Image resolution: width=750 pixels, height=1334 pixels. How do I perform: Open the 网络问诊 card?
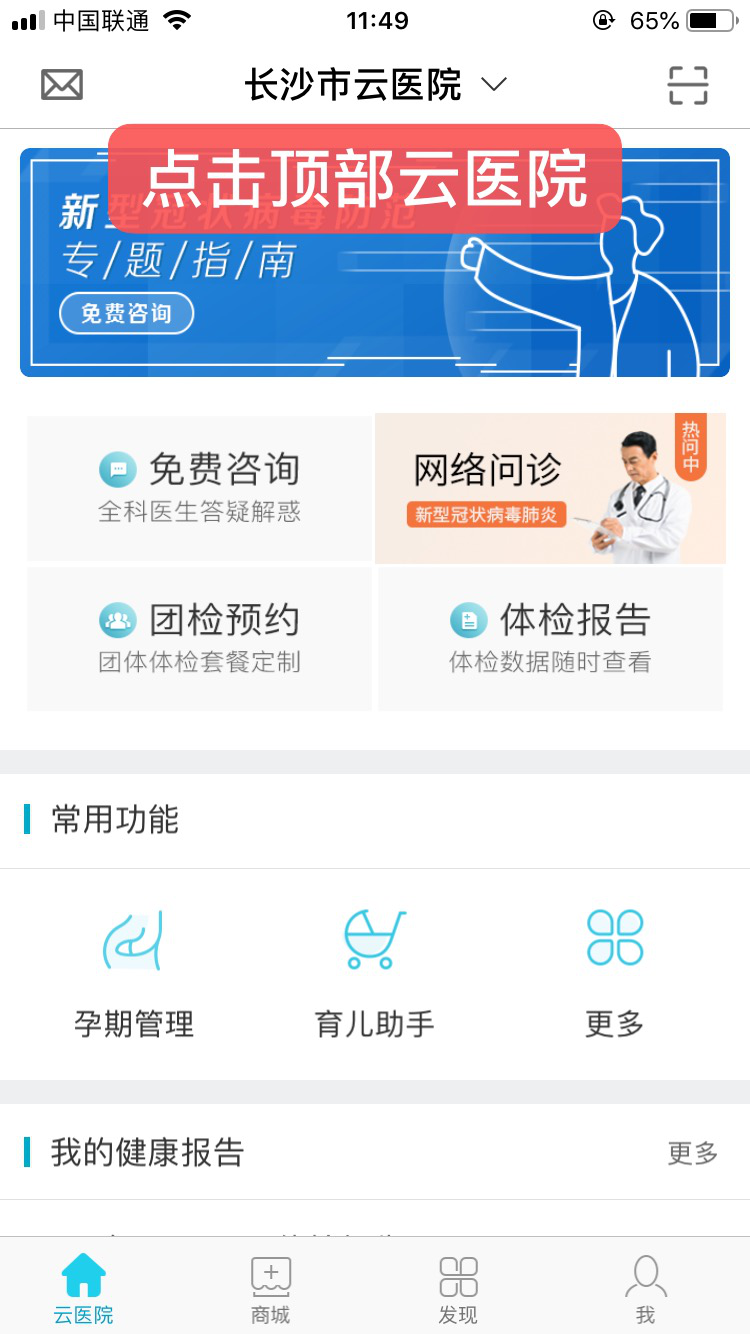coord(550,488)
